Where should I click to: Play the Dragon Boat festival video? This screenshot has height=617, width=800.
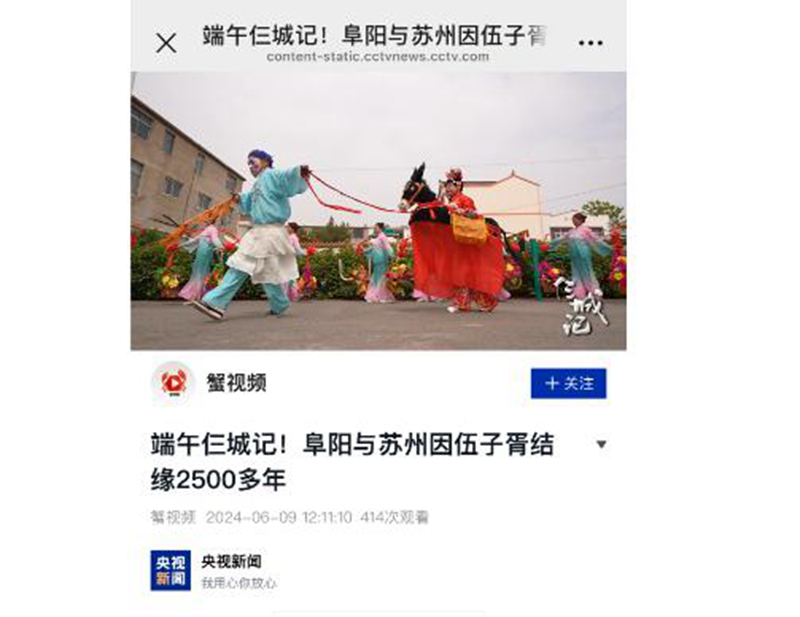[378, 210]
